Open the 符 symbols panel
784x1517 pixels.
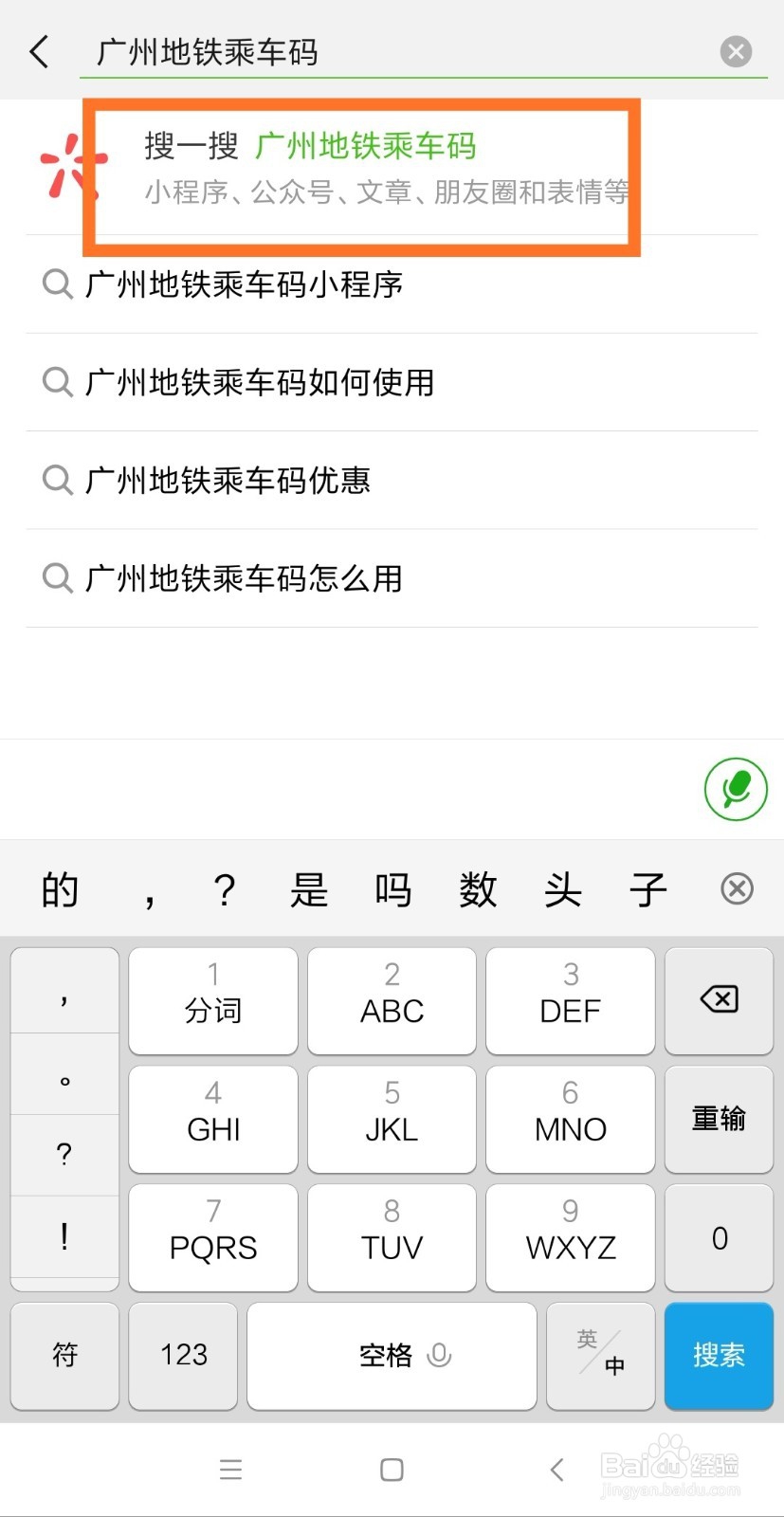[x=64, y=1356]
